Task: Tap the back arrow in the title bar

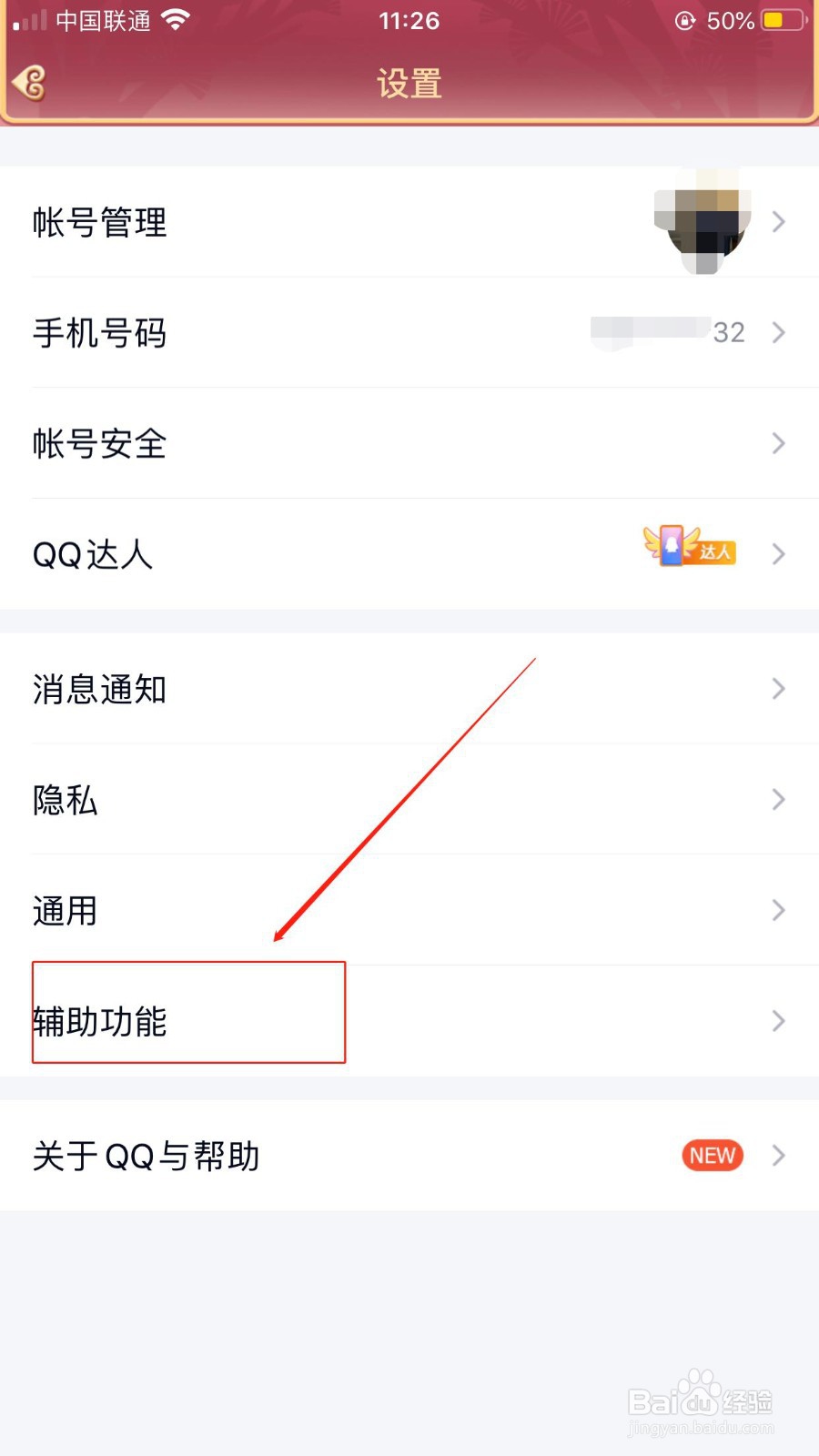Action: [x=29, y=80]
